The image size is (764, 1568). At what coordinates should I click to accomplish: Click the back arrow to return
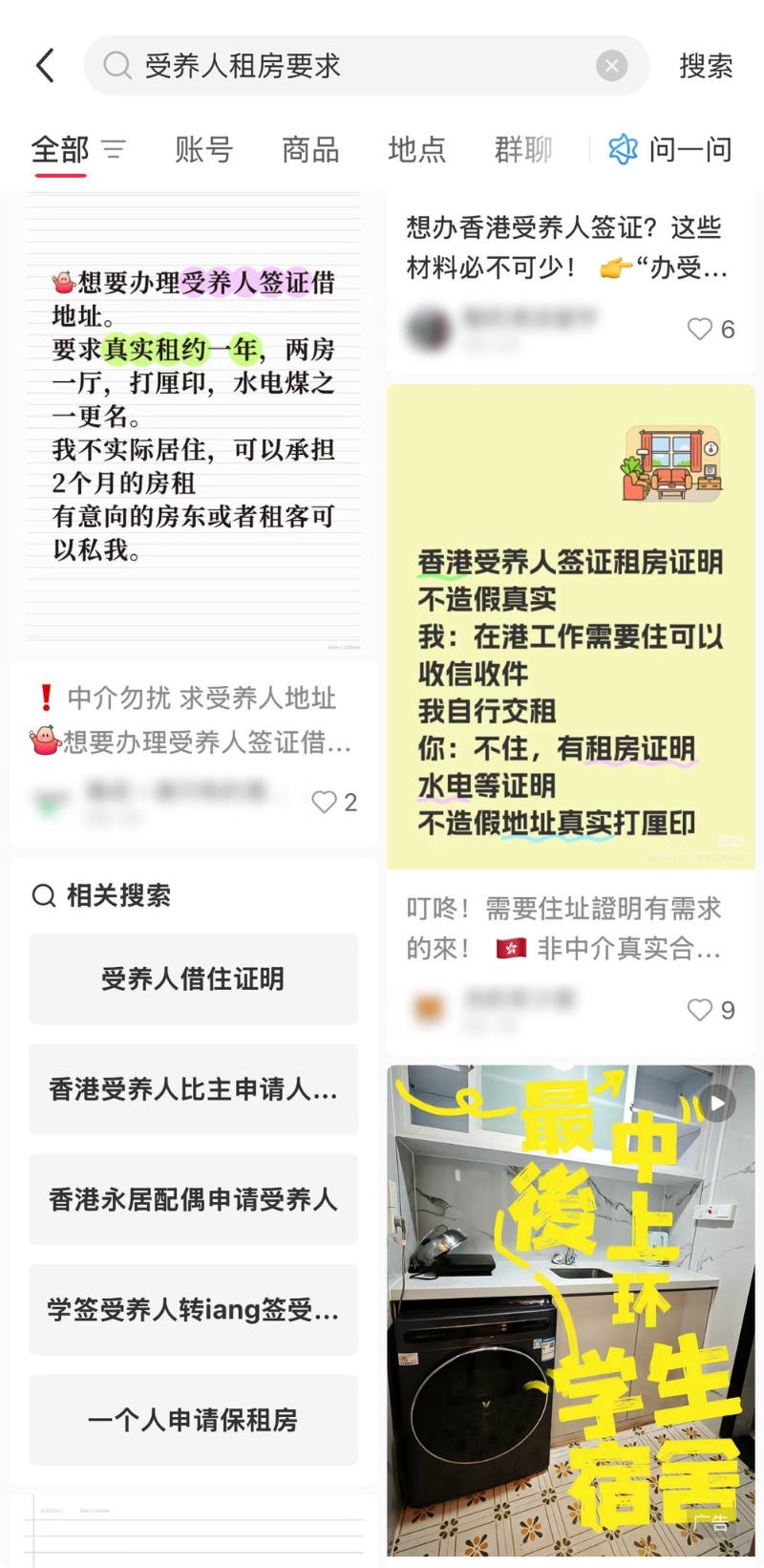[x=44, y=64]
